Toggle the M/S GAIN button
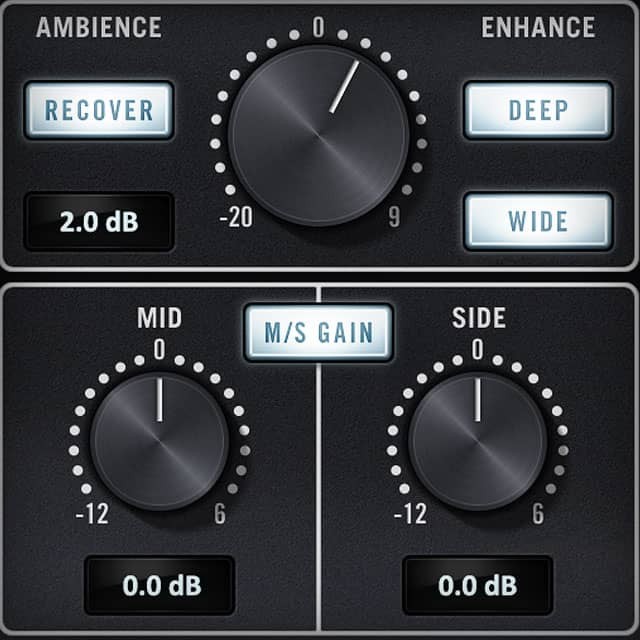The height and width of the screenshot is (640, 640). [x=318, y=332]
